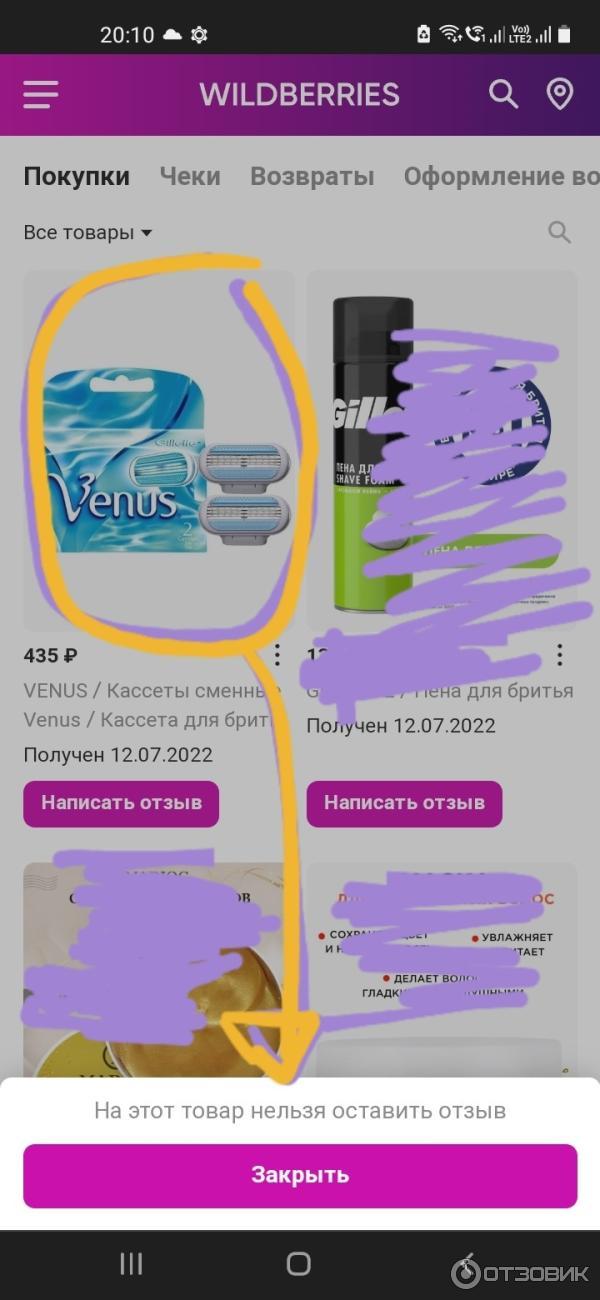Write a review for Venus cartridges

click(121, 803)
